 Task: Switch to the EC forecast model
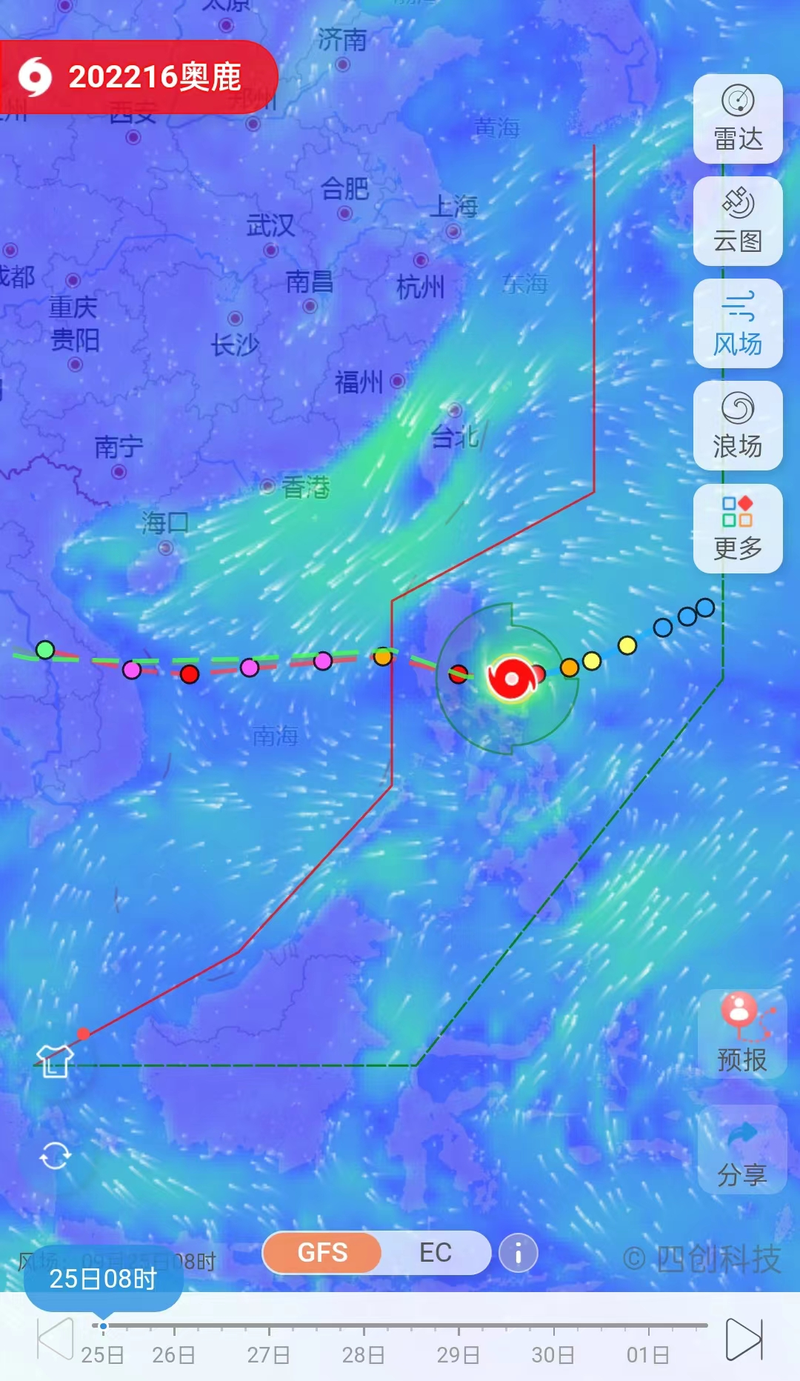click(x=435, y=1253)
